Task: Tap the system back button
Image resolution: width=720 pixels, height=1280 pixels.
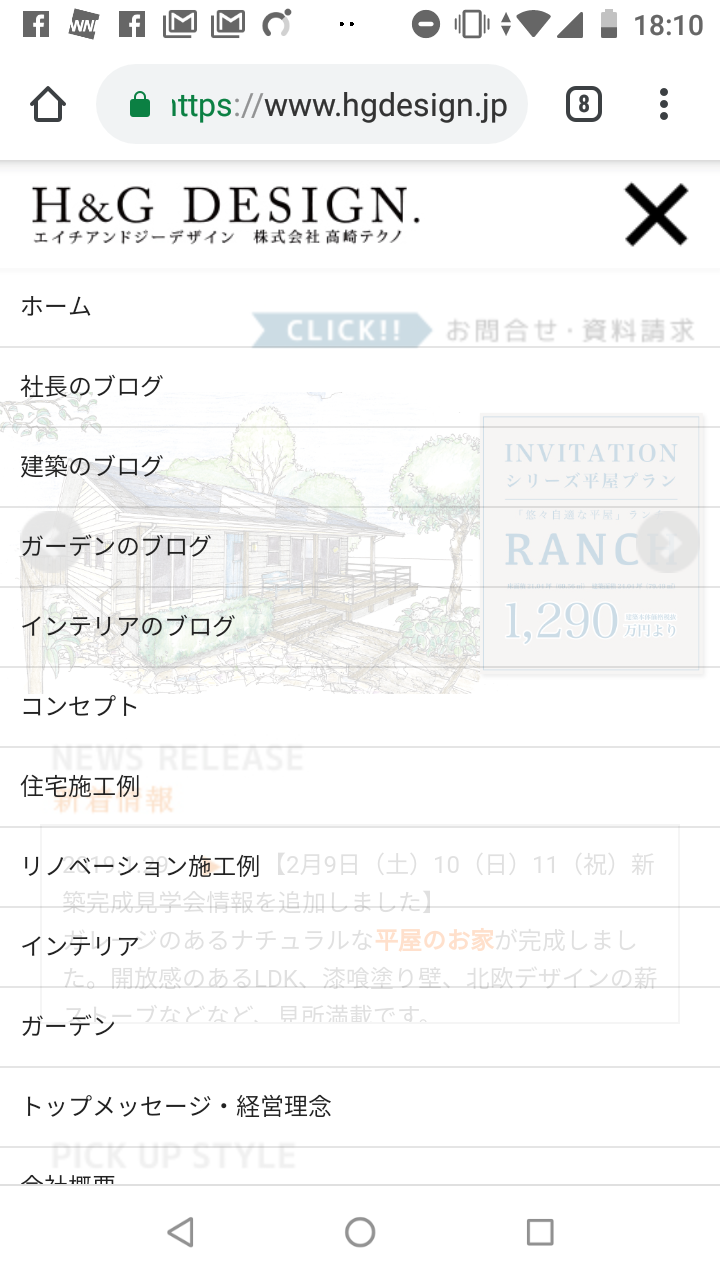Action: pos(180,1232)
